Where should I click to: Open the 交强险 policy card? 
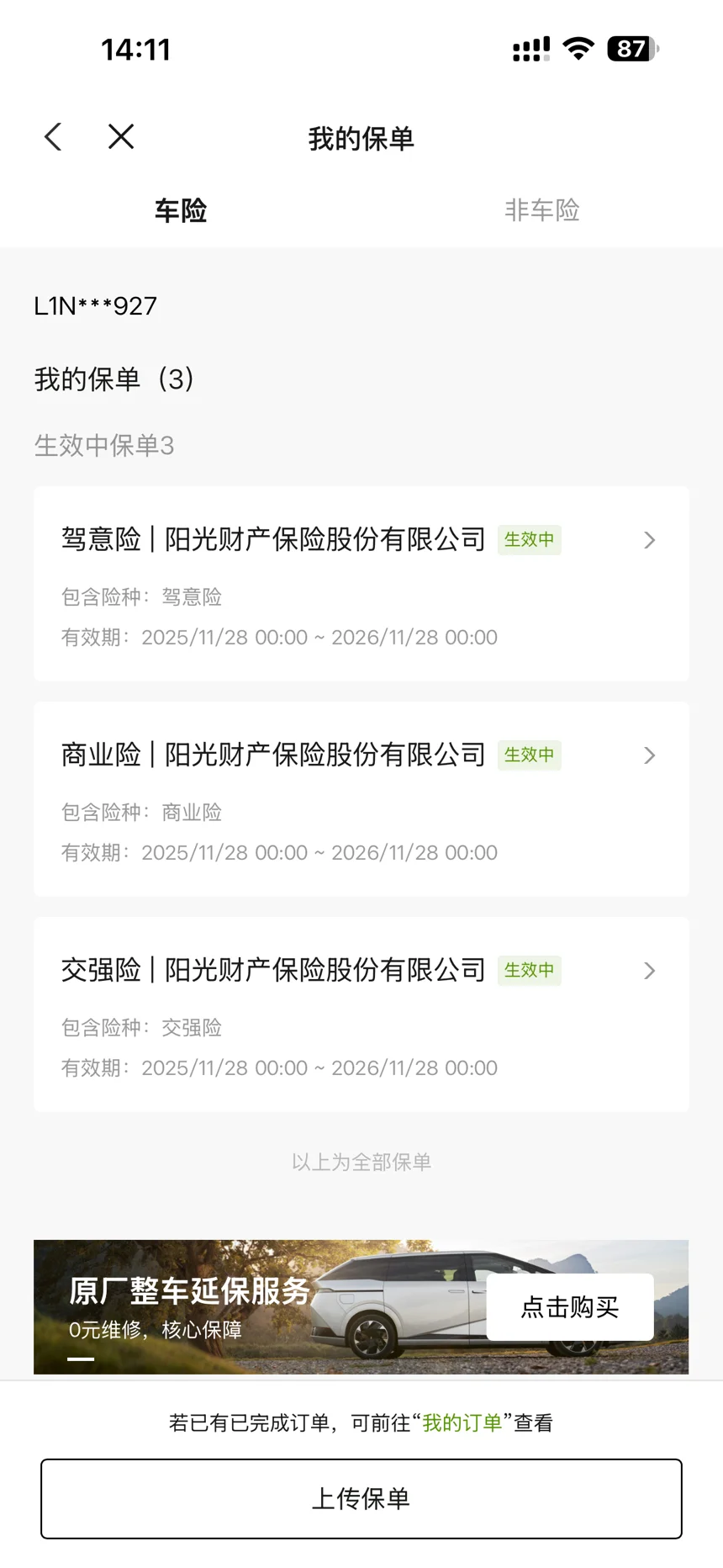coord(361,1014)
